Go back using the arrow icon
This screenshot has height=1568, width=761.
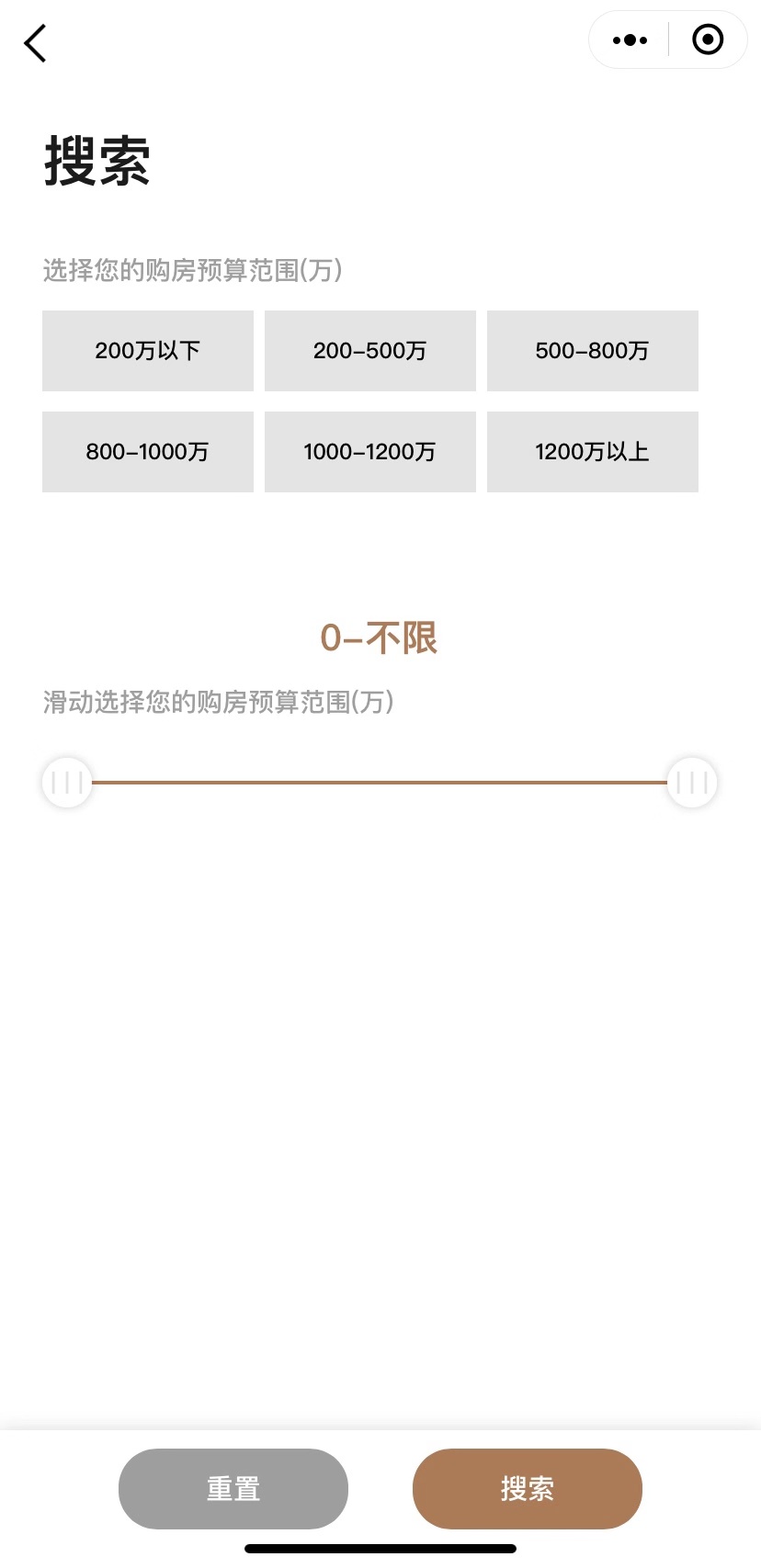pyautogui.click(x=35, y=43)
